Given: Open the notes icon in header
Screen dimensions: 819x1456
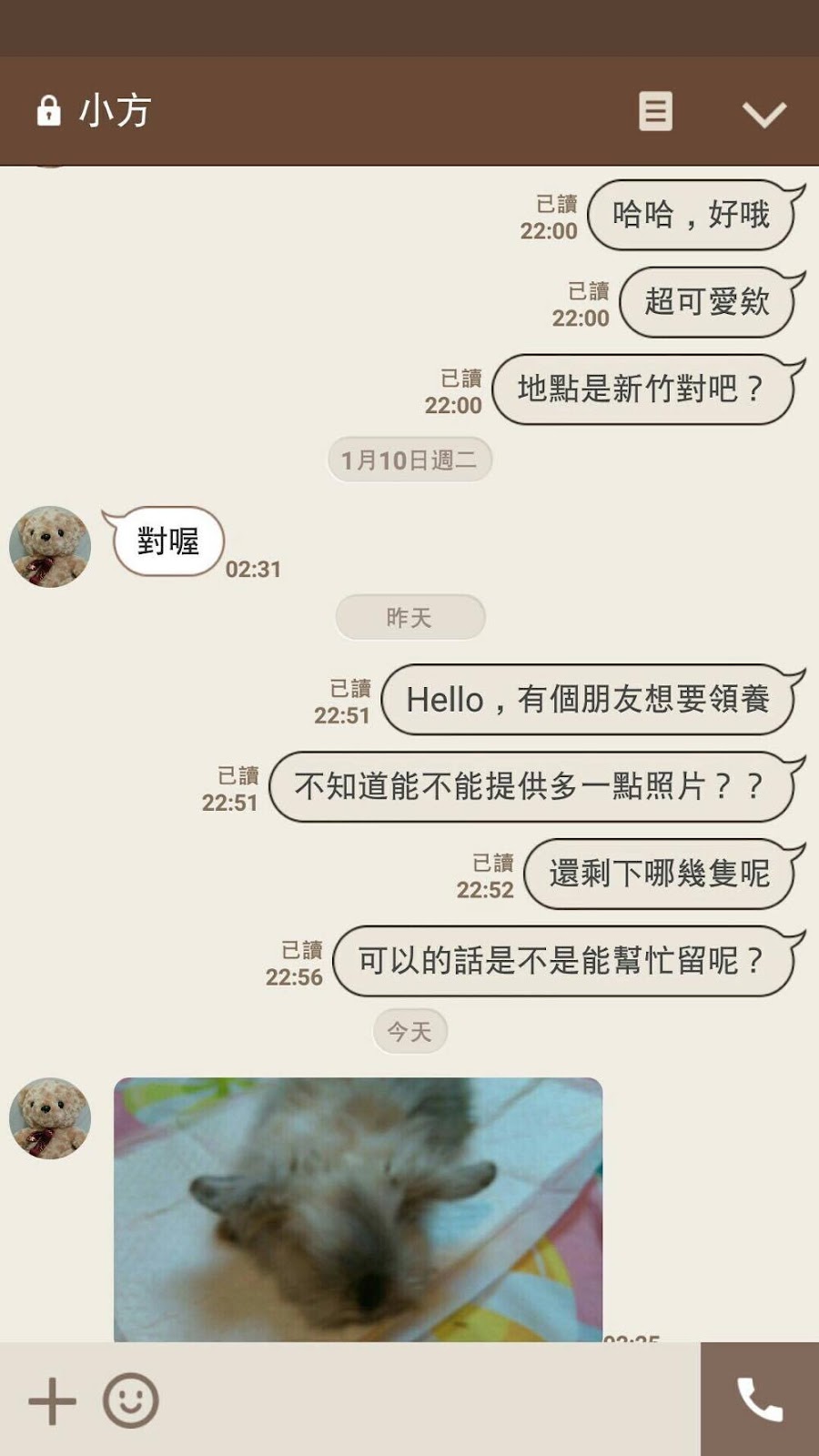Looking at the screenshot, I should click(655, 112).
